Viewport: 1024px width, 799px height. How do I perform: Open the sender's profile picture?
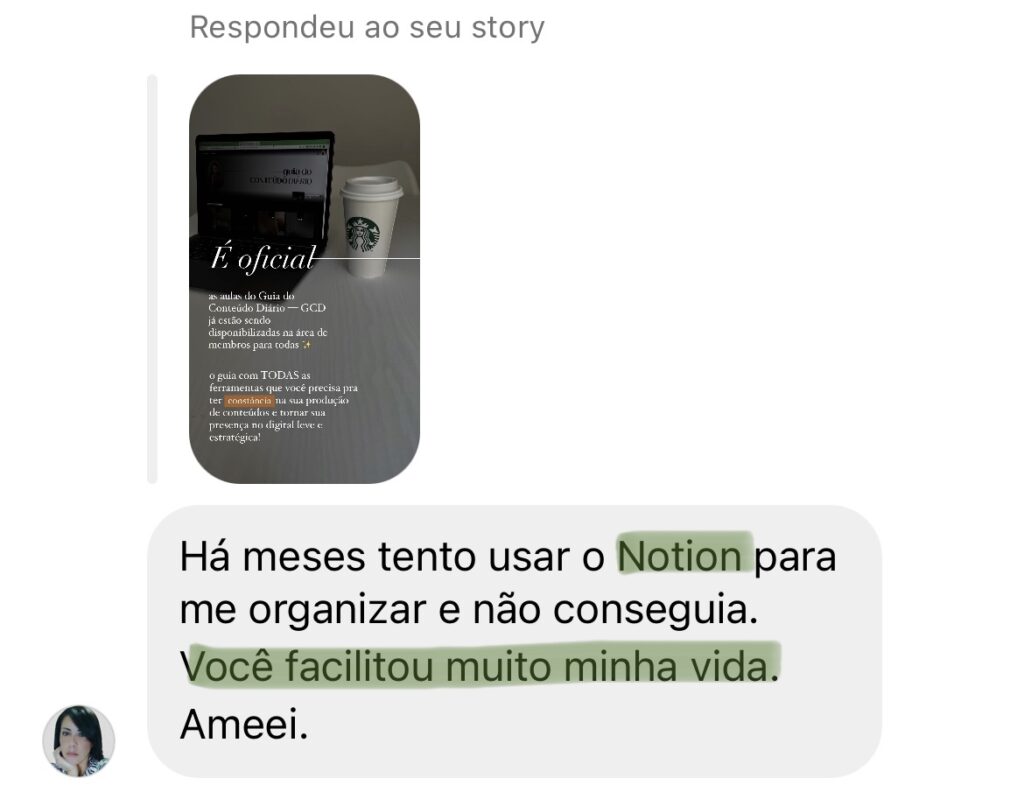click(x=78, y=741)
